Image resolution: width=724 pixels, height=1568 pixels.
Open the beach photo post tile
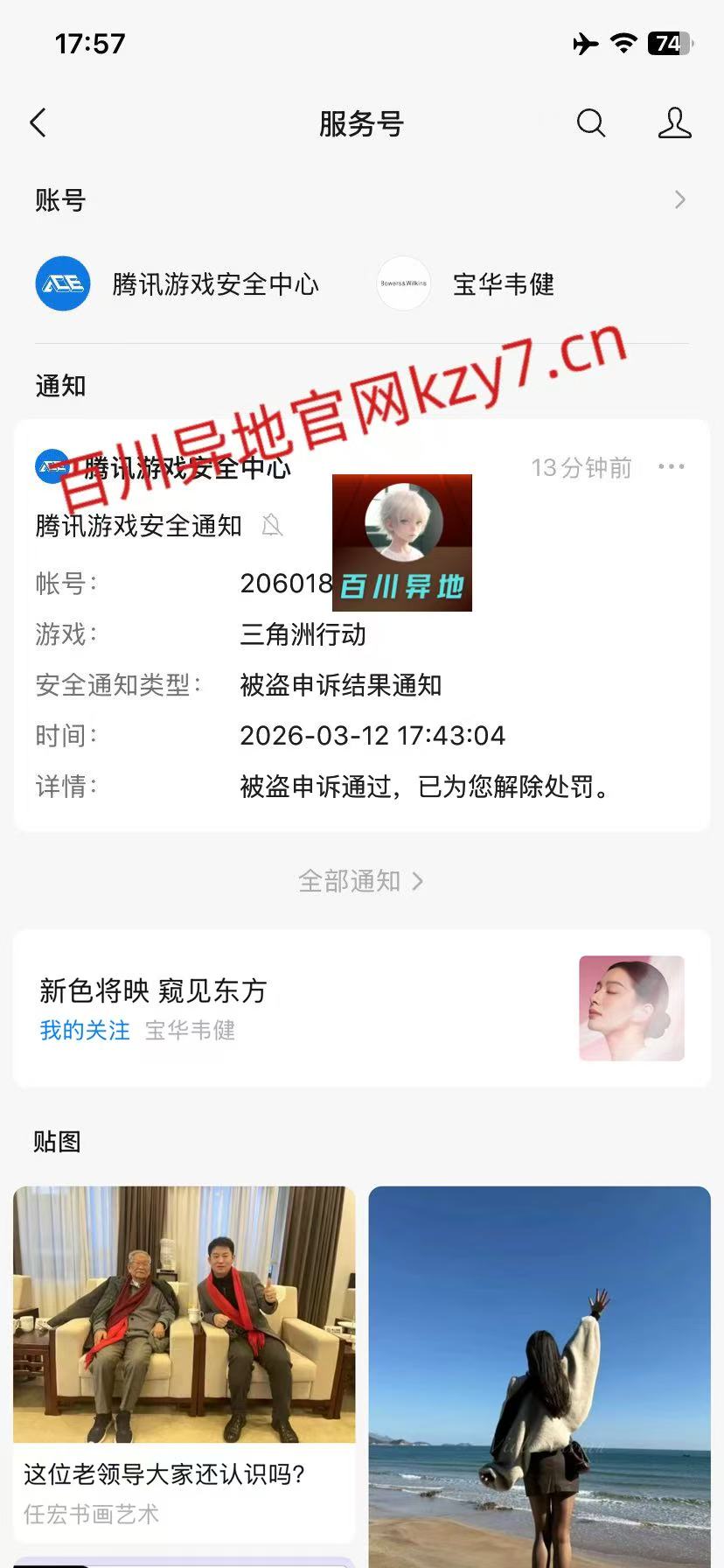tap(540, 1374)
